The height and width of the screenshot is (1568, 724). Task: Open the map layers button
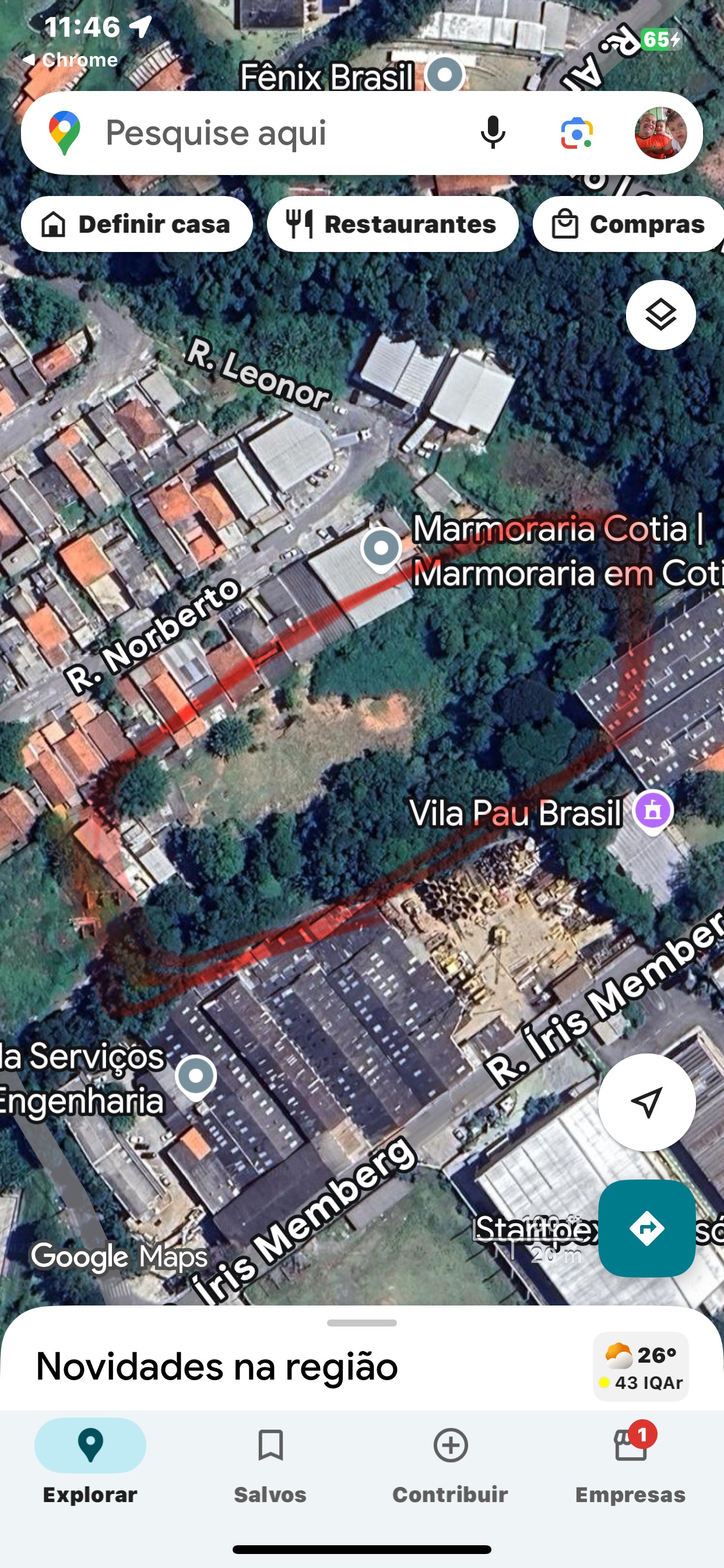(660, 314)
